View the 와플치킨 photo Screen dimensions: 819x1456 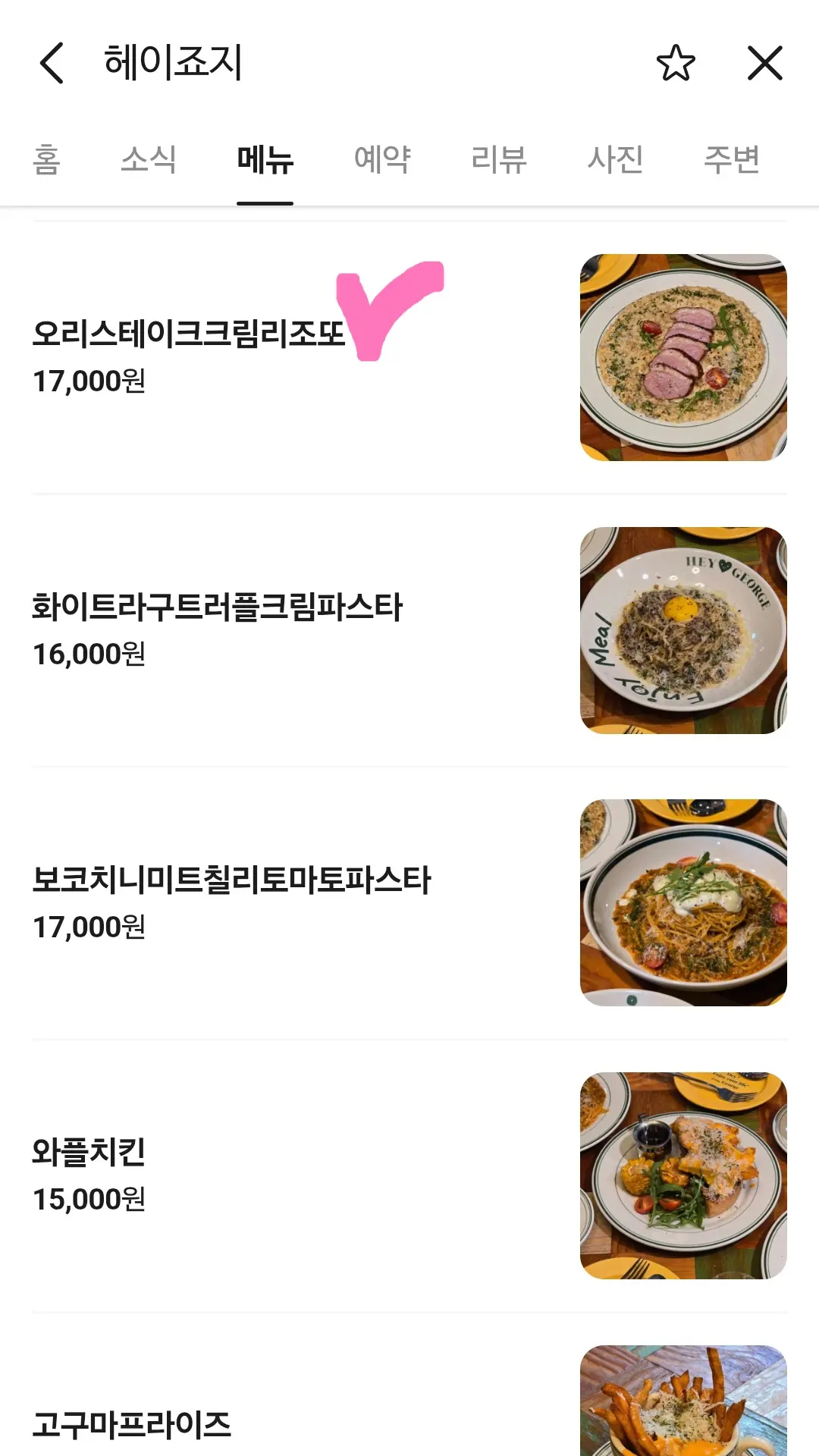pos(683,1175)
